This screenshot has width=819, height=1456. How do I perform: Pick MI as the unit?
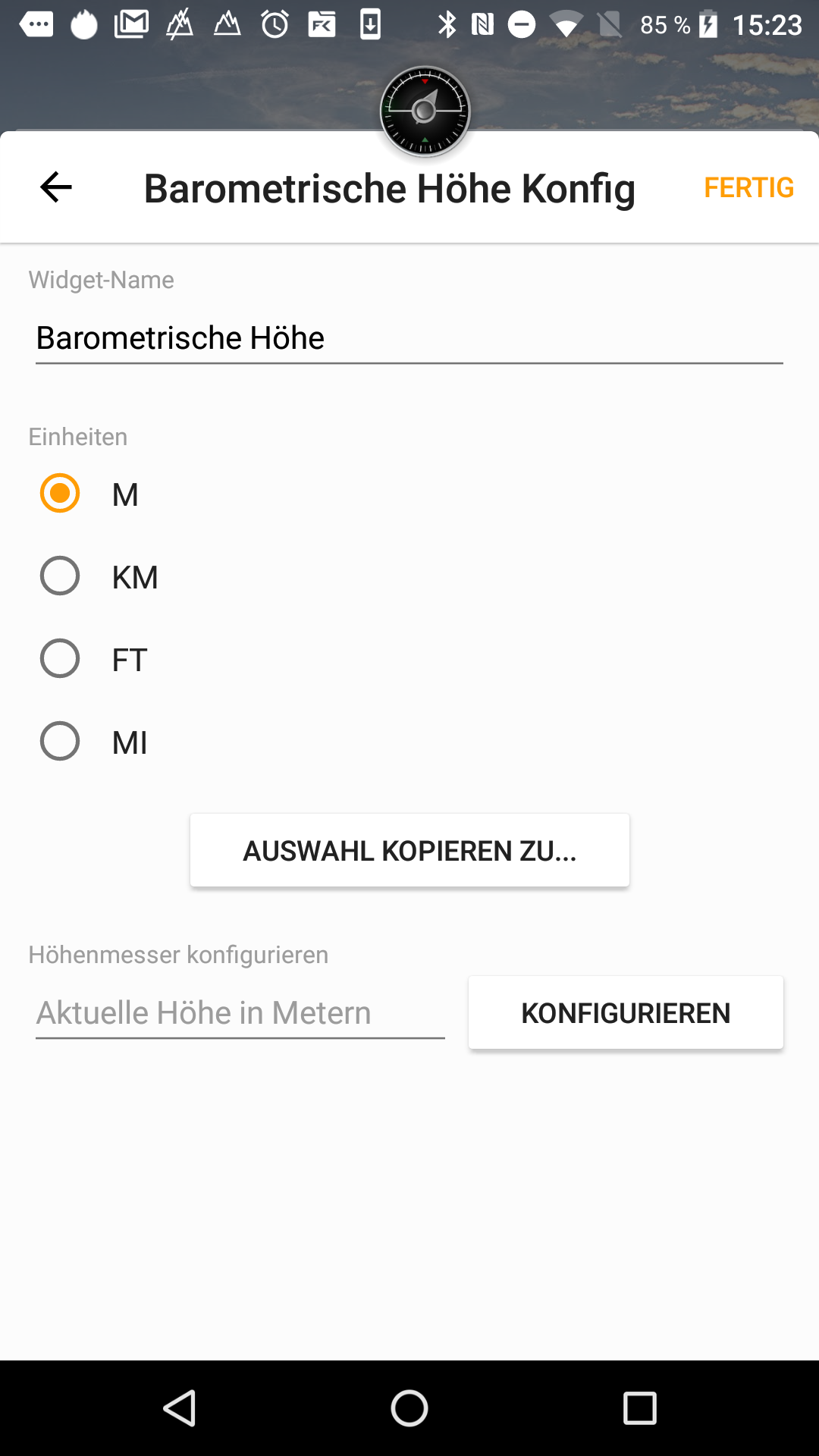click(x=60, y=741)
